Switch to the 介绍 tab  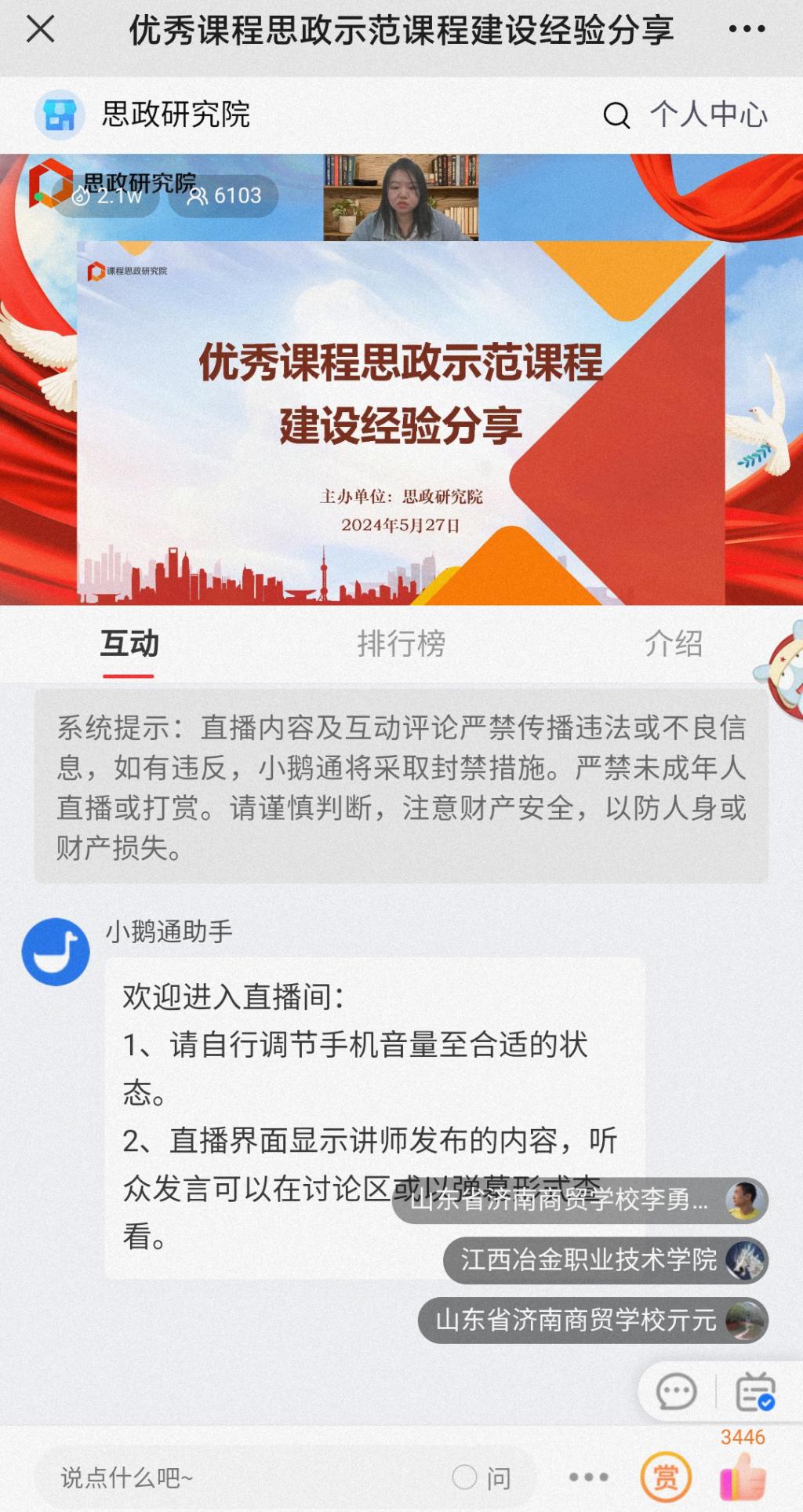673,644
